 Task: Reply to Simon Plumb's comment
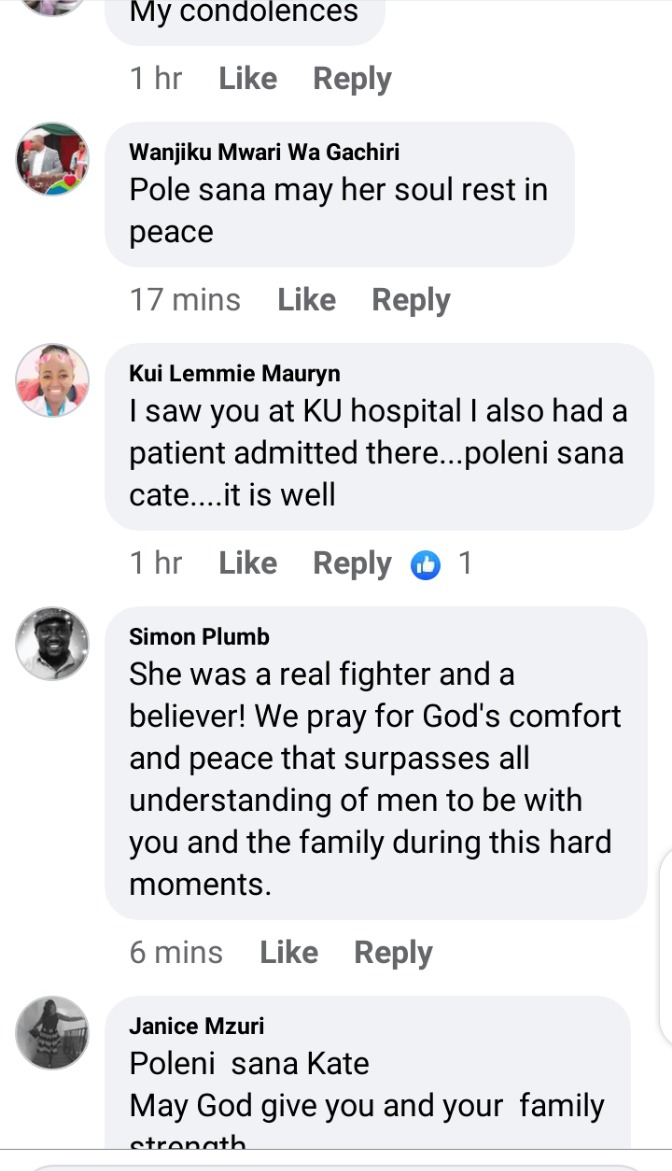point(393,952)
